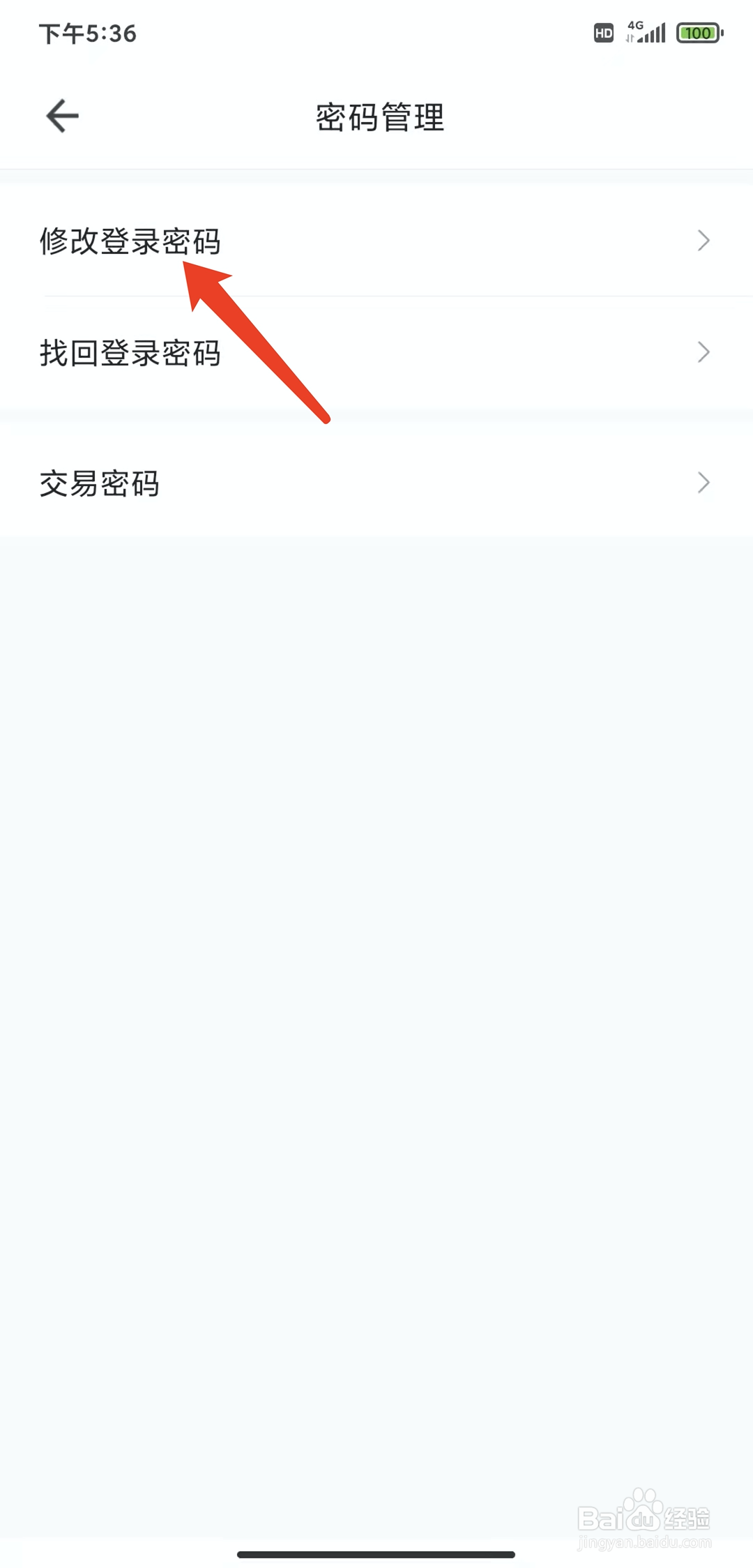This screenshot has width=753, height=1568.
Task: Expand the chevron beside 交易密码
Action: [x=704, y=483]
